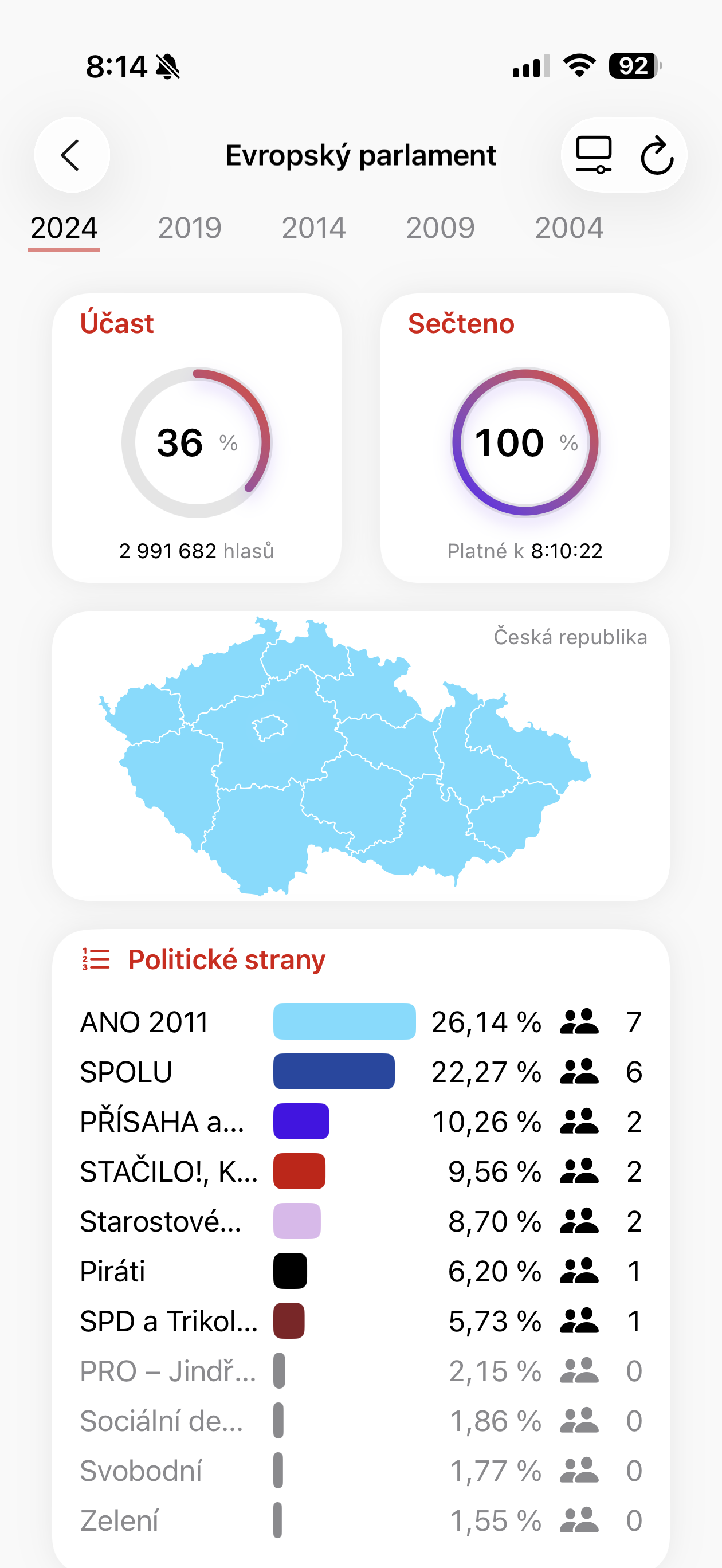
Task: Go back from Evropský parlament
Action: click(x=71, y=155)
